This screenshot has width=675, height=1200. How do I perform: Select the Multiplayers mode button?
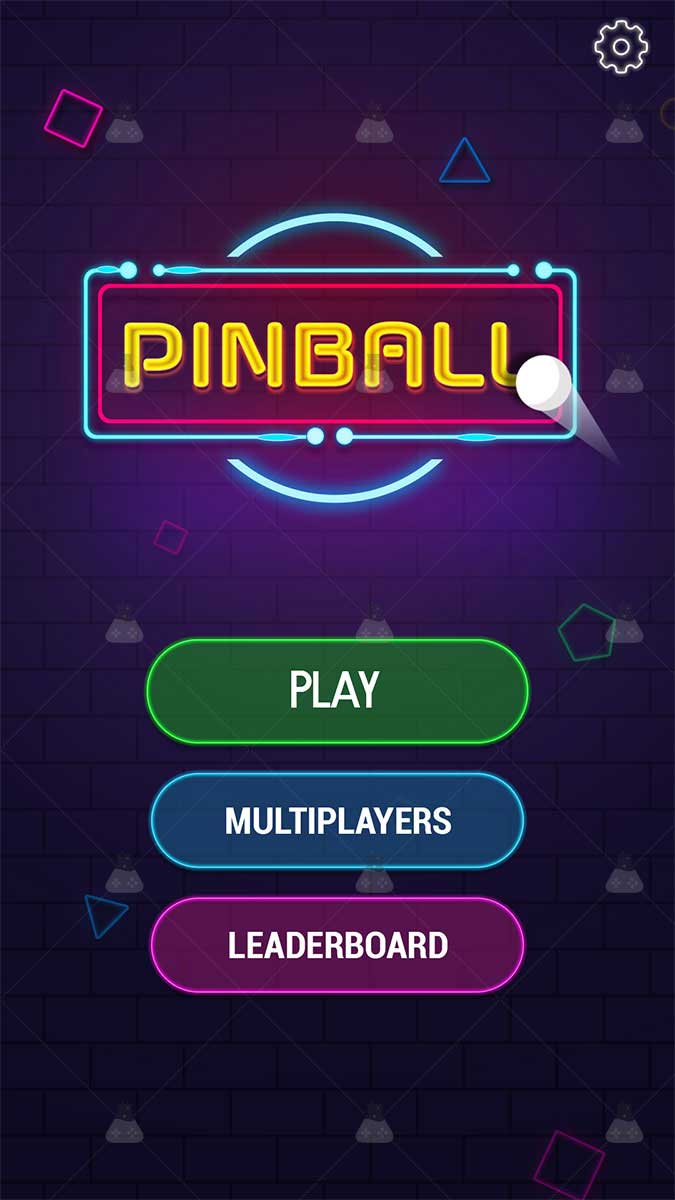337,821
